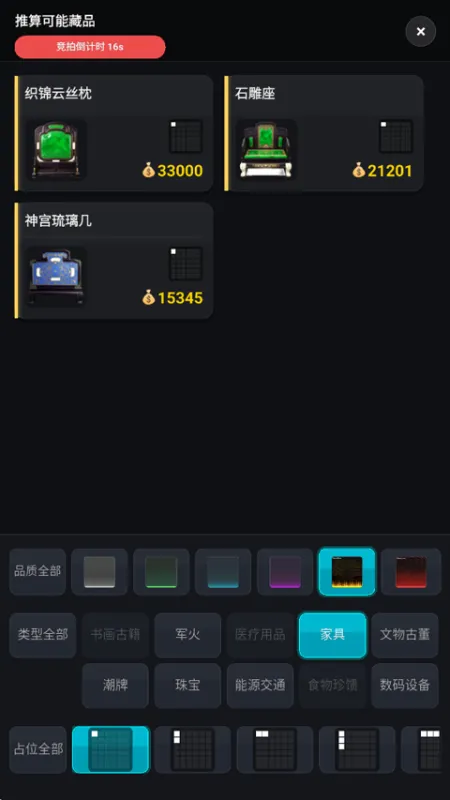Select 类型全部 type filter
The image size is (450, 800).
(43, 635)
